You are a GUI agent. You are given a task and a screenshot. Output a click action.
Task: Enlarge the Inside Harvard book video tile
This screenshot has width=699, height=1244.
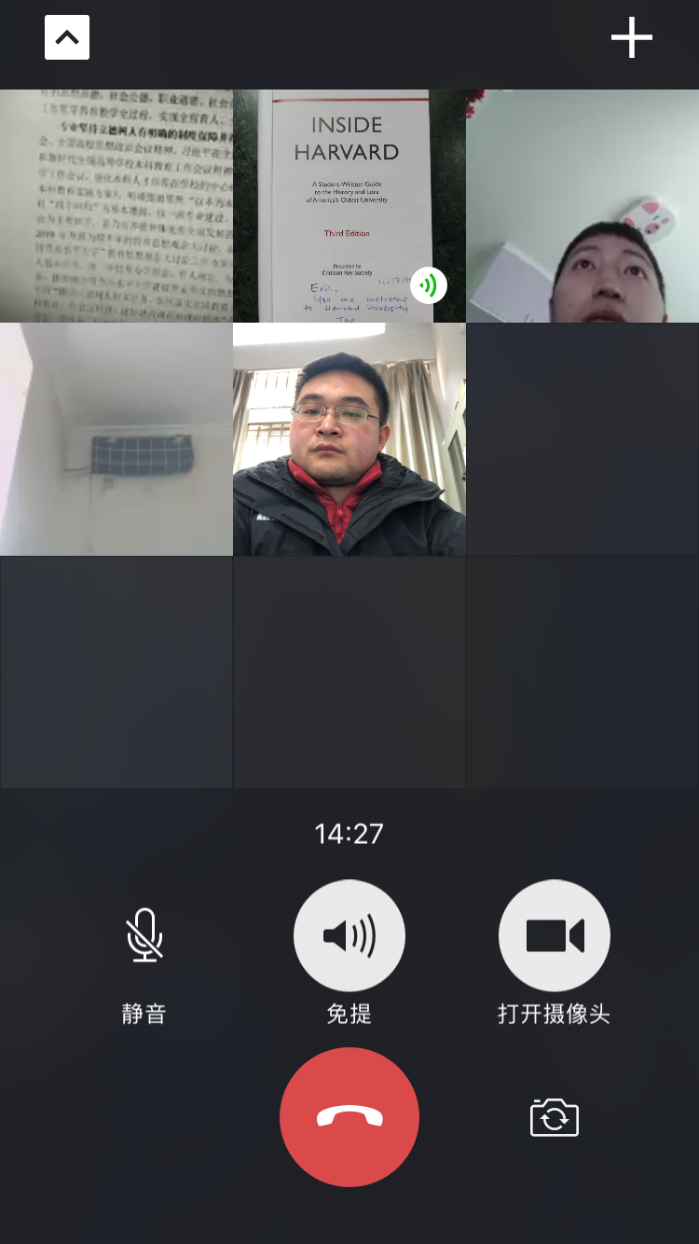tap(349, 205)
